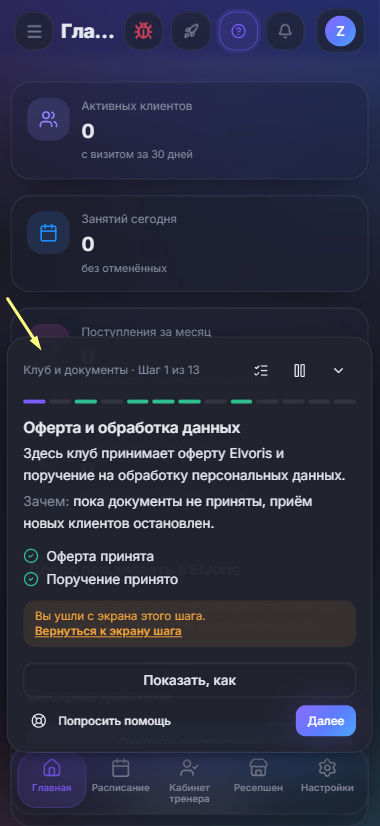Continue with the Далее button
This screenshot has width=380, height=826.
point(326,721)
